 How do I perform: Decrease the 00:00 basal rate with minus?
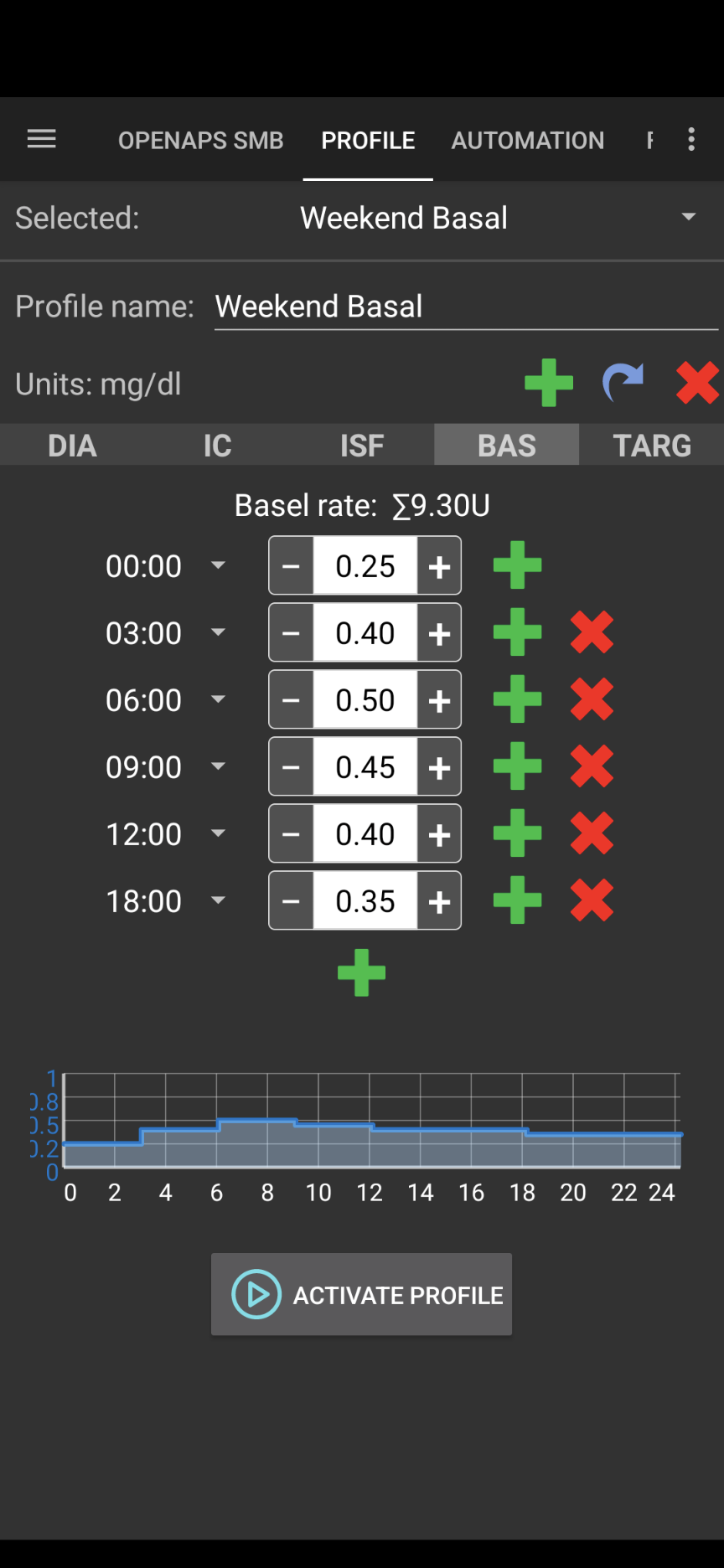291,565
